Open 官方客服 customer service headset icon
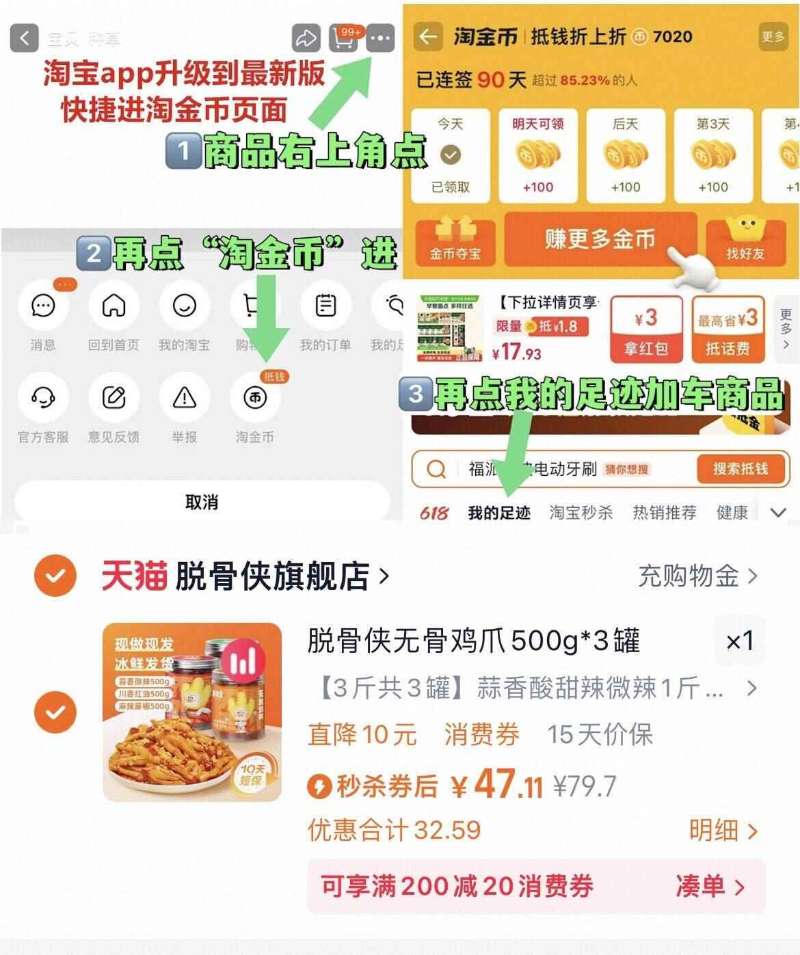 coord(42,400)
